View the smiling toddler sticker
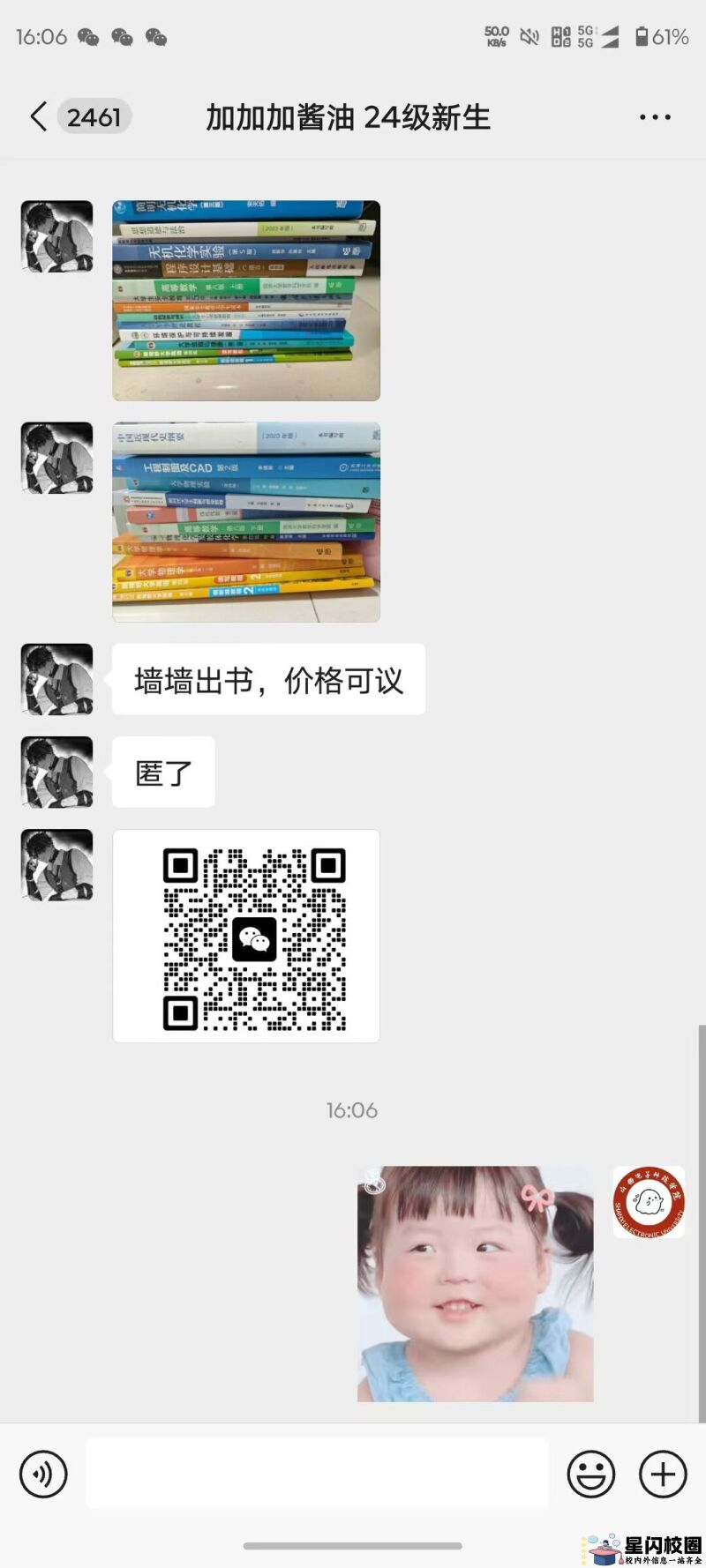This screenshot has width=706, height=1568. [476, 1283]
